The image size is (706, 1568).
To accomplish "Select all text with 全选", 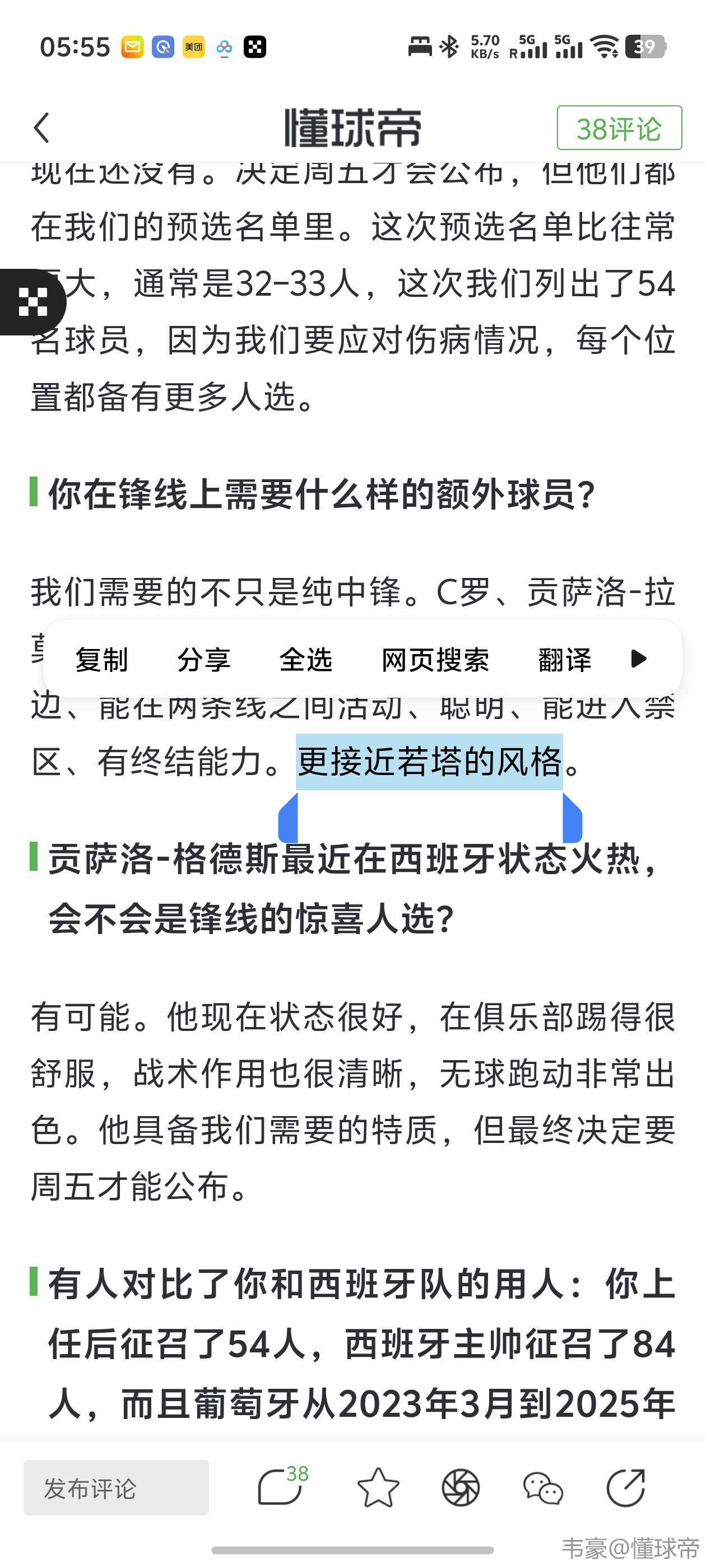I will (305, 659).
